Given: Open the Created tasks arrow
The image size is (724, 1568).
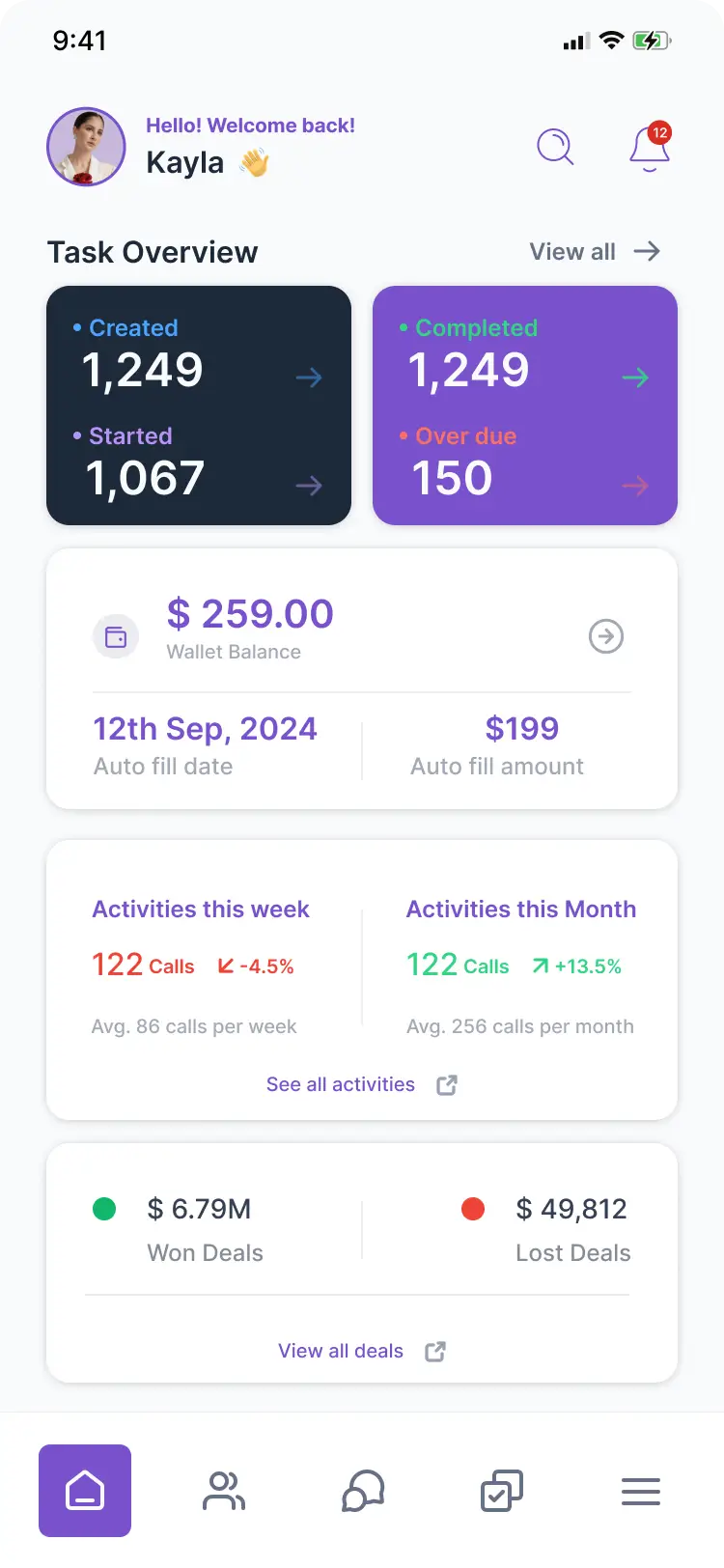Looking at the screenshot, I should tap(309, 378).
